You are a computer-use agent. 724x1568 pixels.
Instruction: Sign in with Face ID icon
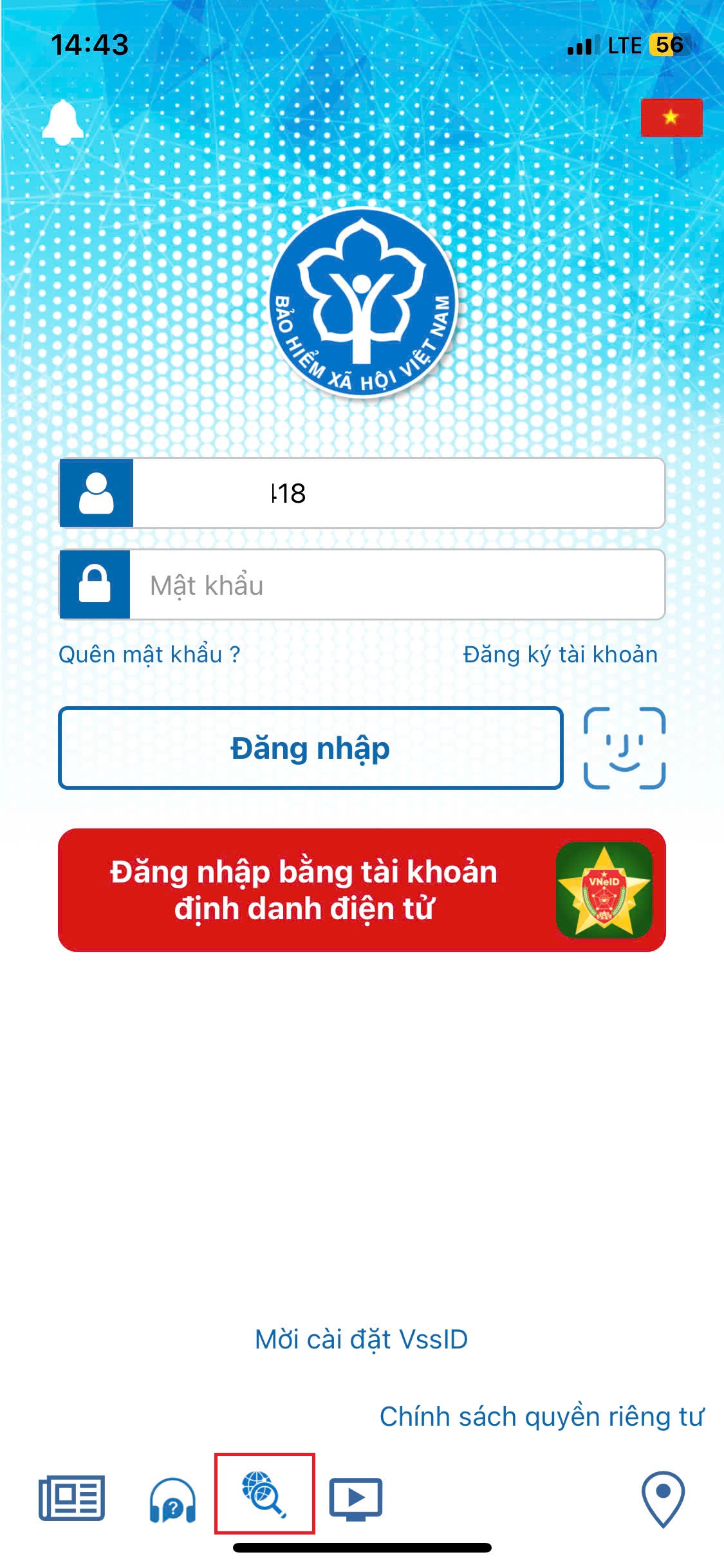click(624, 748)
